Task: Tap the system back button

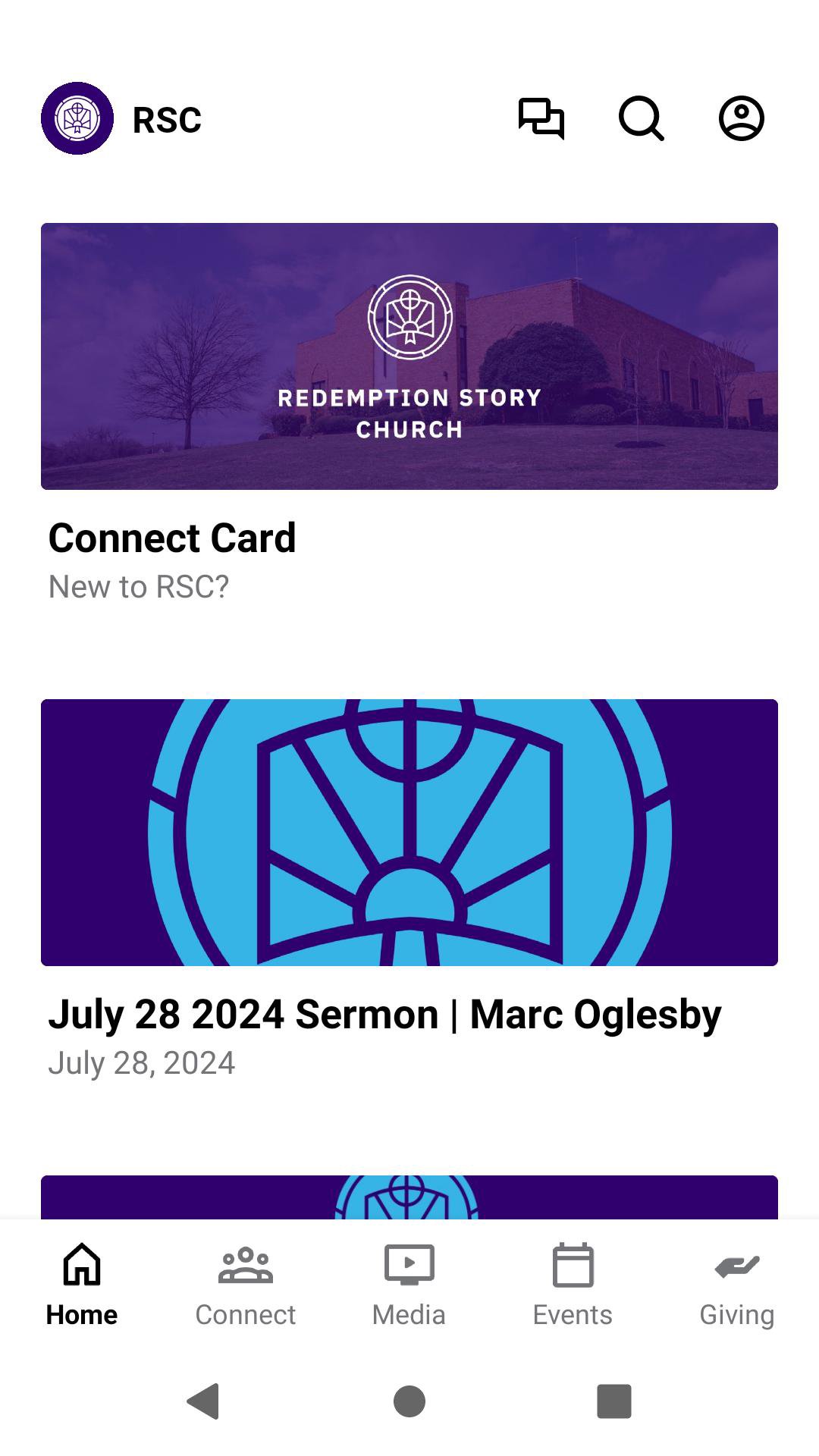Action: (x=203, y=1401)
